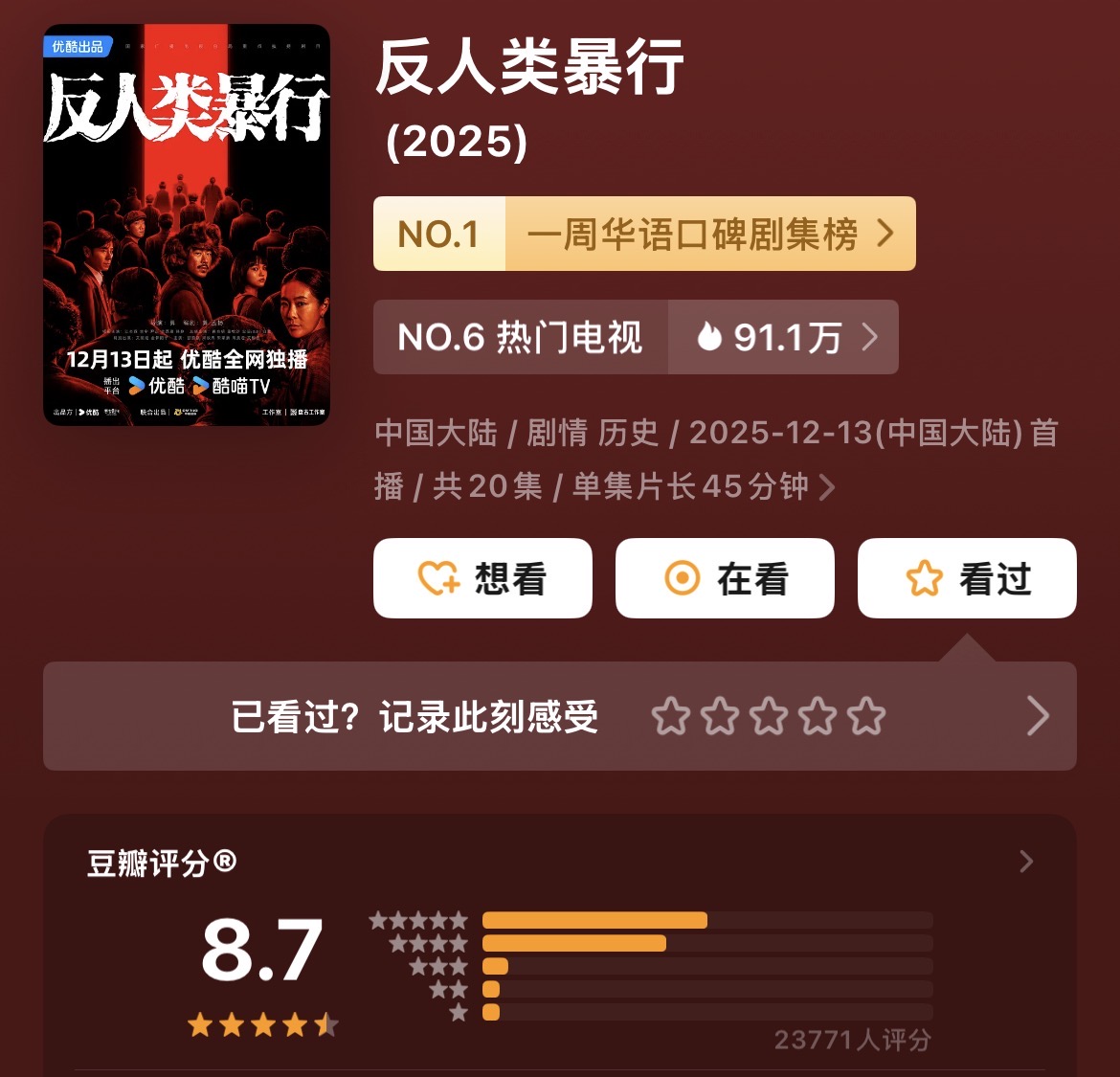View the 91.1万 popularity details
This screenshot has width=1120, height=1077.
point(785,337)
